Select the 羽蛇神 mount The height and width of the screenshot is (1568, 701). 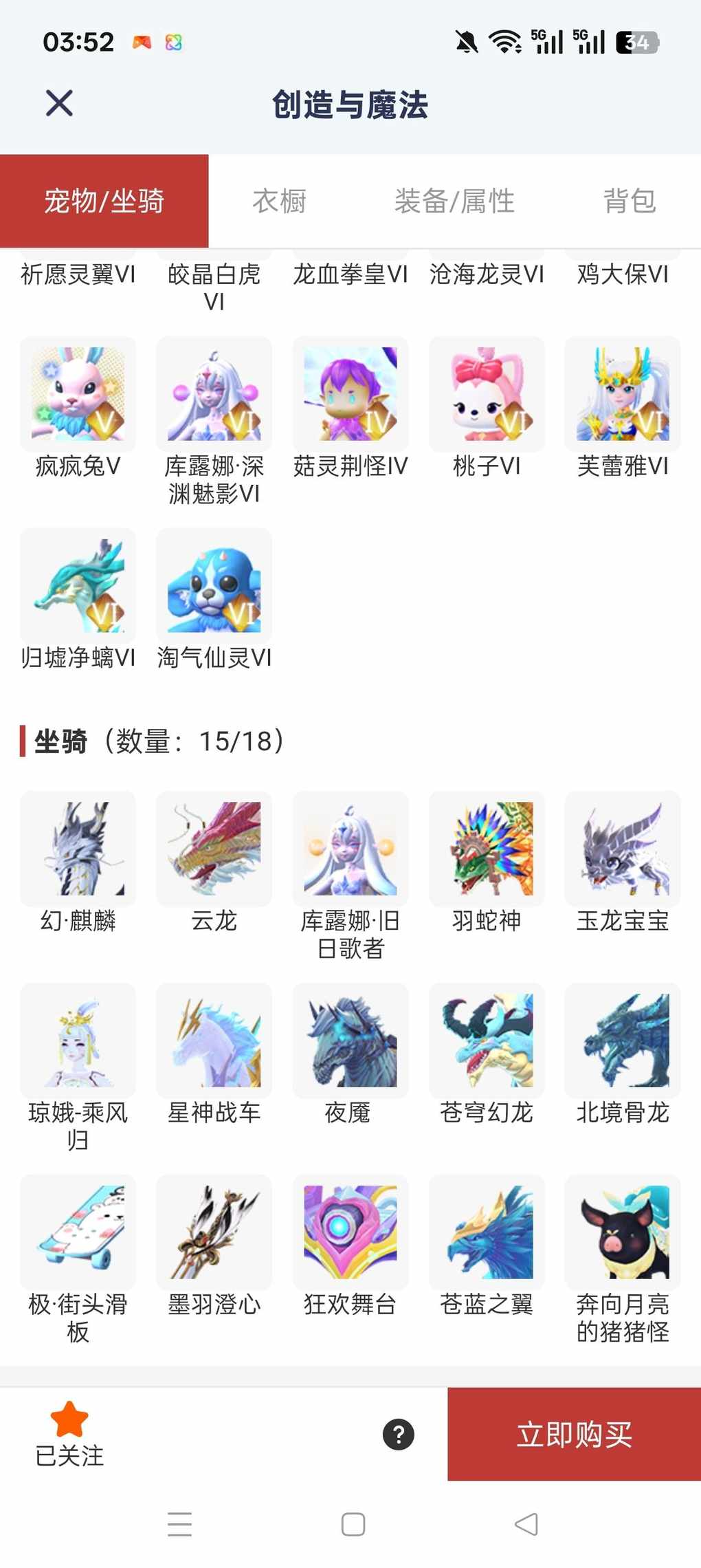click(487, 849)
